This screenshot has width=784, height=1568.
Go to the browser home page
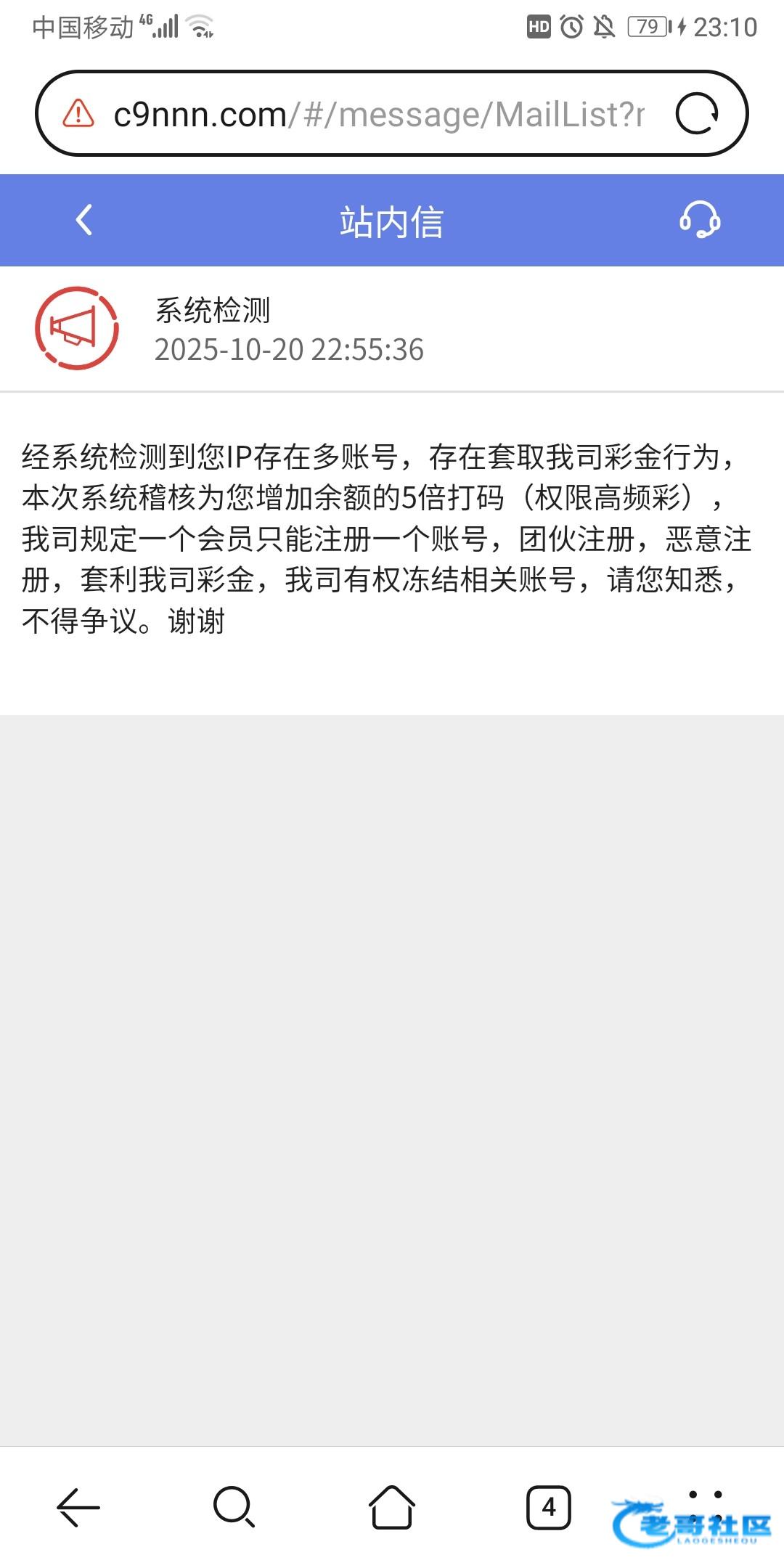392,1508
